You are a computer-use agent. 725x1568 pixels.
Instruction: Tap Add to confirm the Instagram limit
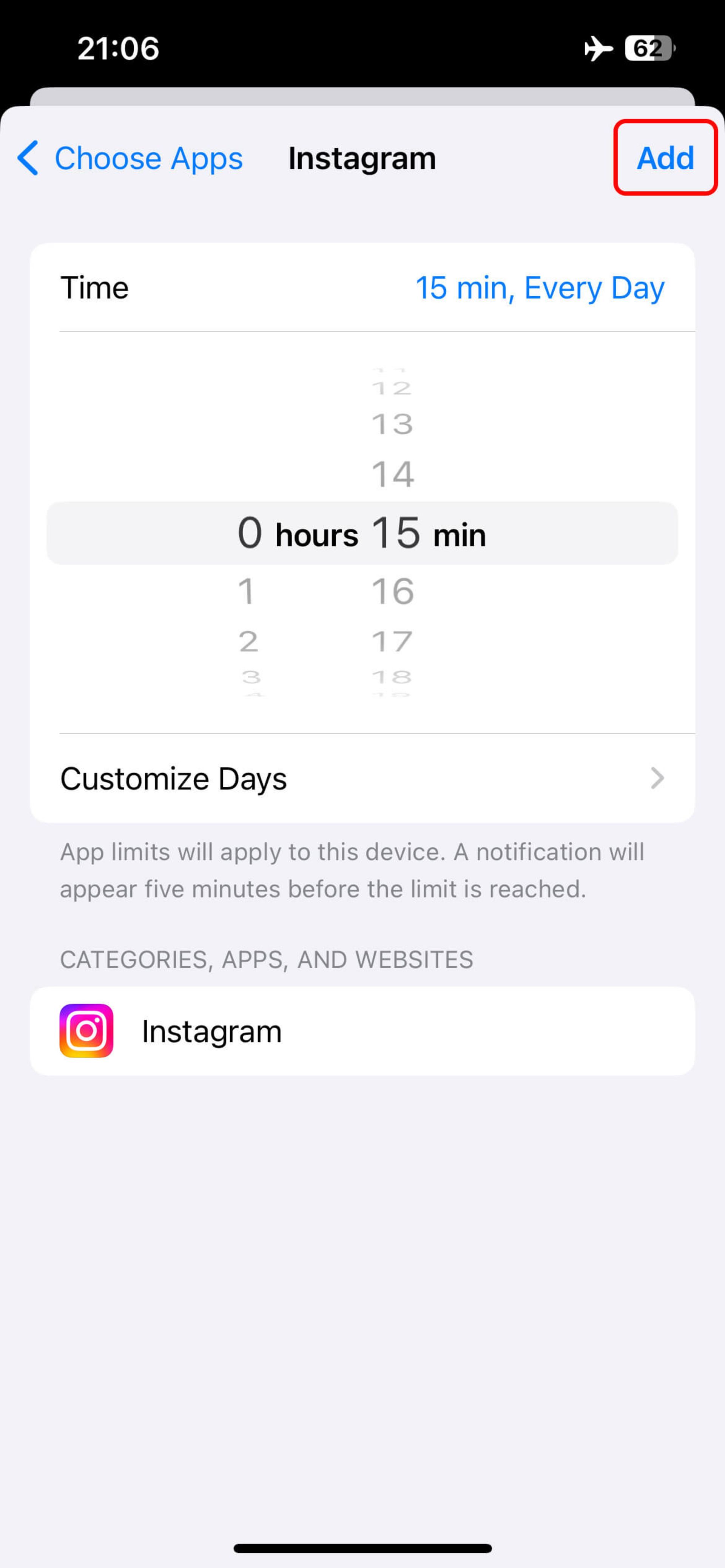665,158
